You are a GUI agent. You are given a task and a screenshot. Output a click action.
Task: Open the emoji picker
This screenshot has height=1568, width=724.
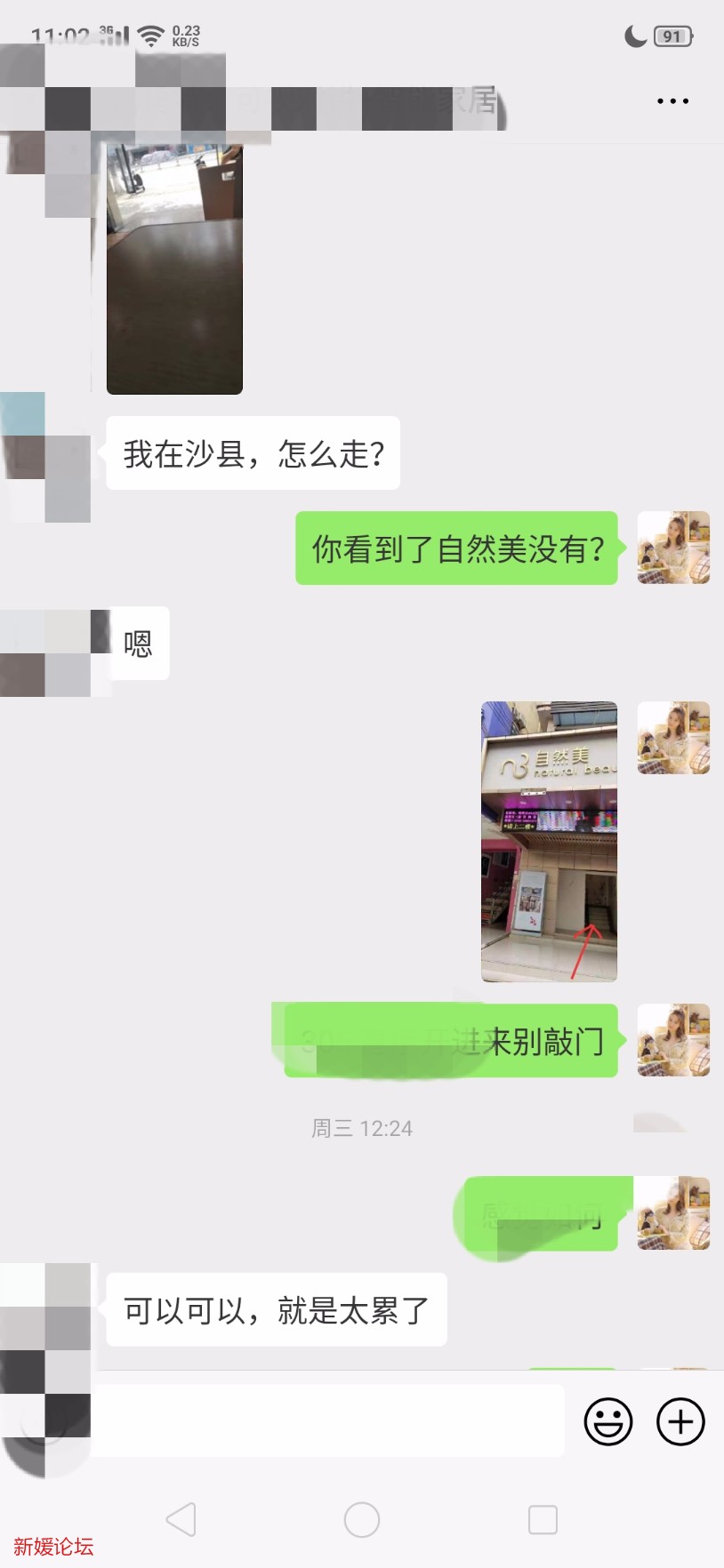pos(608,1421)
